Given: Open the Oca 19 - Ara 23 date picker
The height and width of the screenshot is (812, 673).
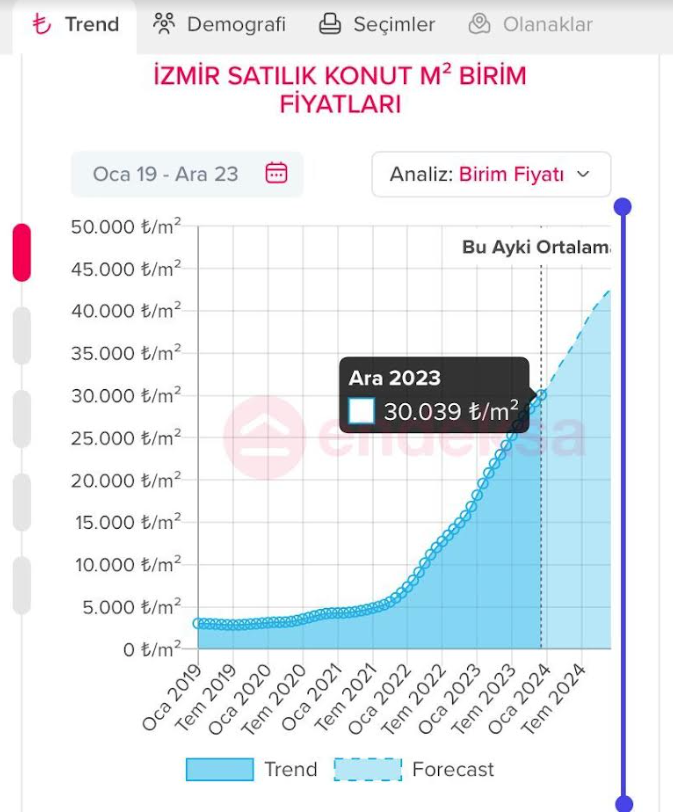Looking at the screenshot, I should [x=187, y=174].
